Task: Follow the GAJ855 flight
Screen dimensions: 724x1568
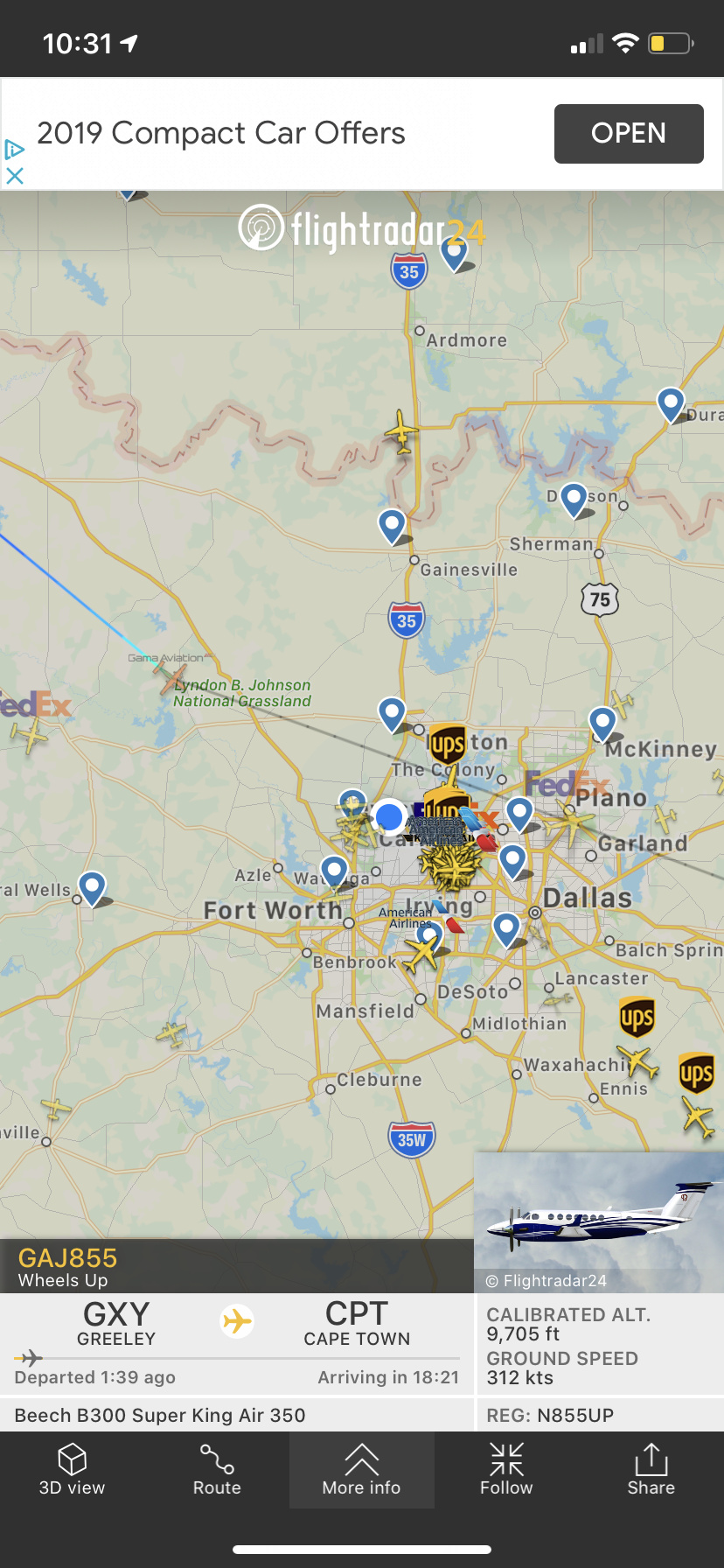Action: pos(506,1470)
